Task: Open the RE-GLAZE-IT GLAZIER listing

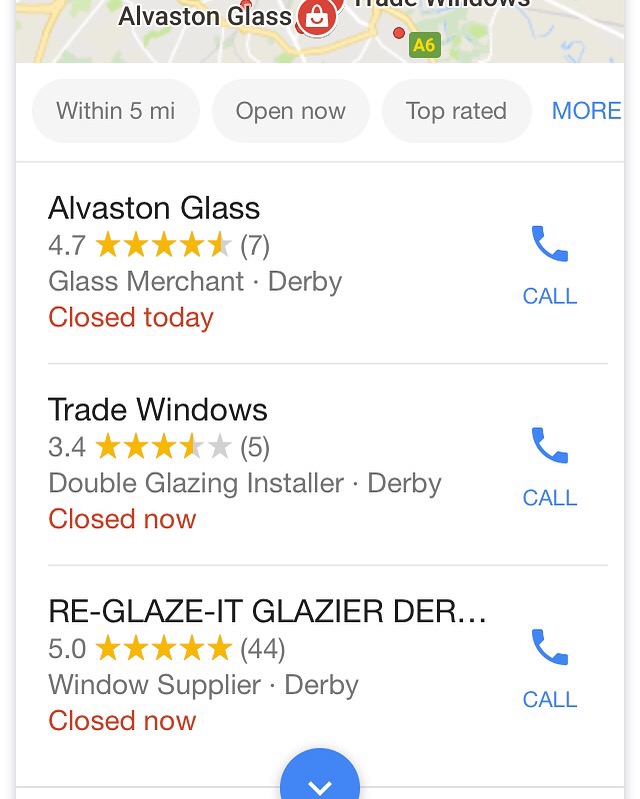Action: [x=267, y=611]
